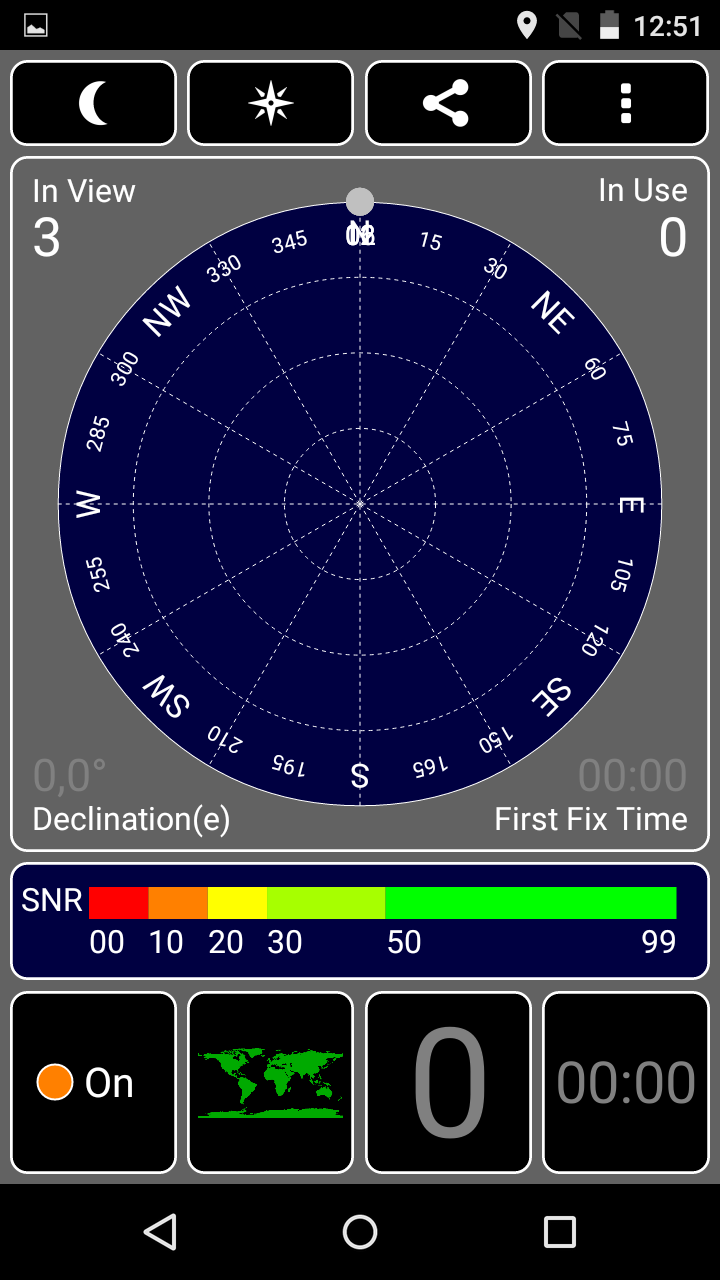Go back using the system back button

[x=160, y=1232]
